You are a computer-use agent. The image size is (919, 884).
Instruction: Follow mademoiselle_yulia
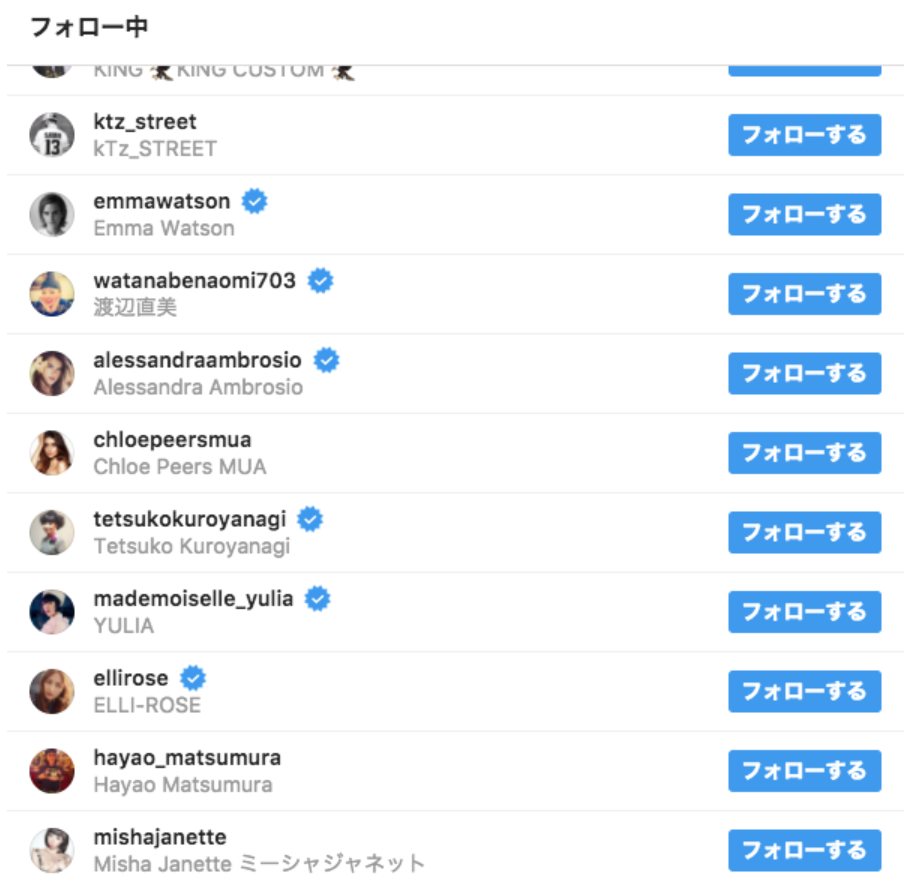[804, 612]
